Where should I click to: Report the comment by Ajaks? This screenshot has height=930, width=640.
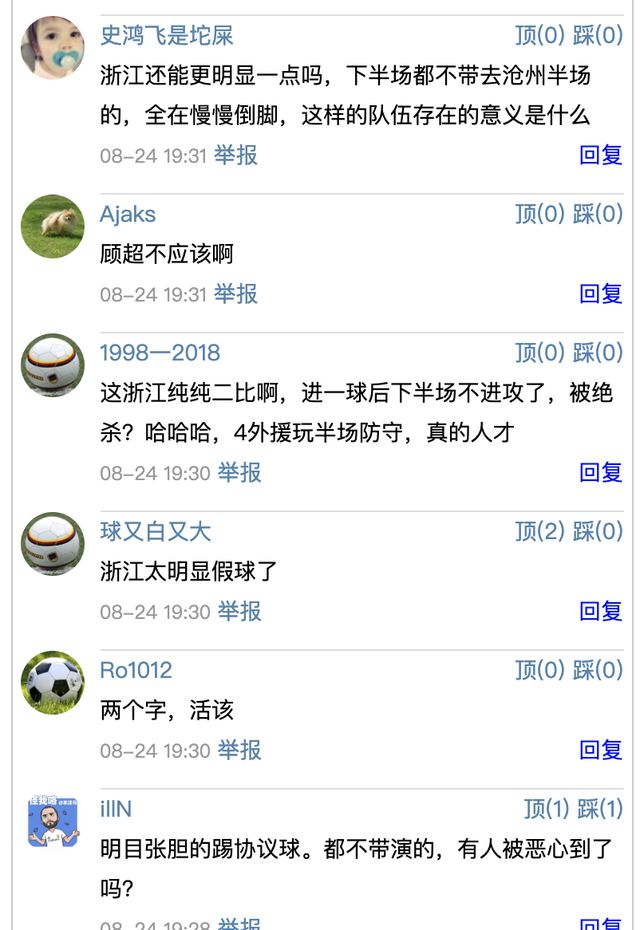[236, 294]
